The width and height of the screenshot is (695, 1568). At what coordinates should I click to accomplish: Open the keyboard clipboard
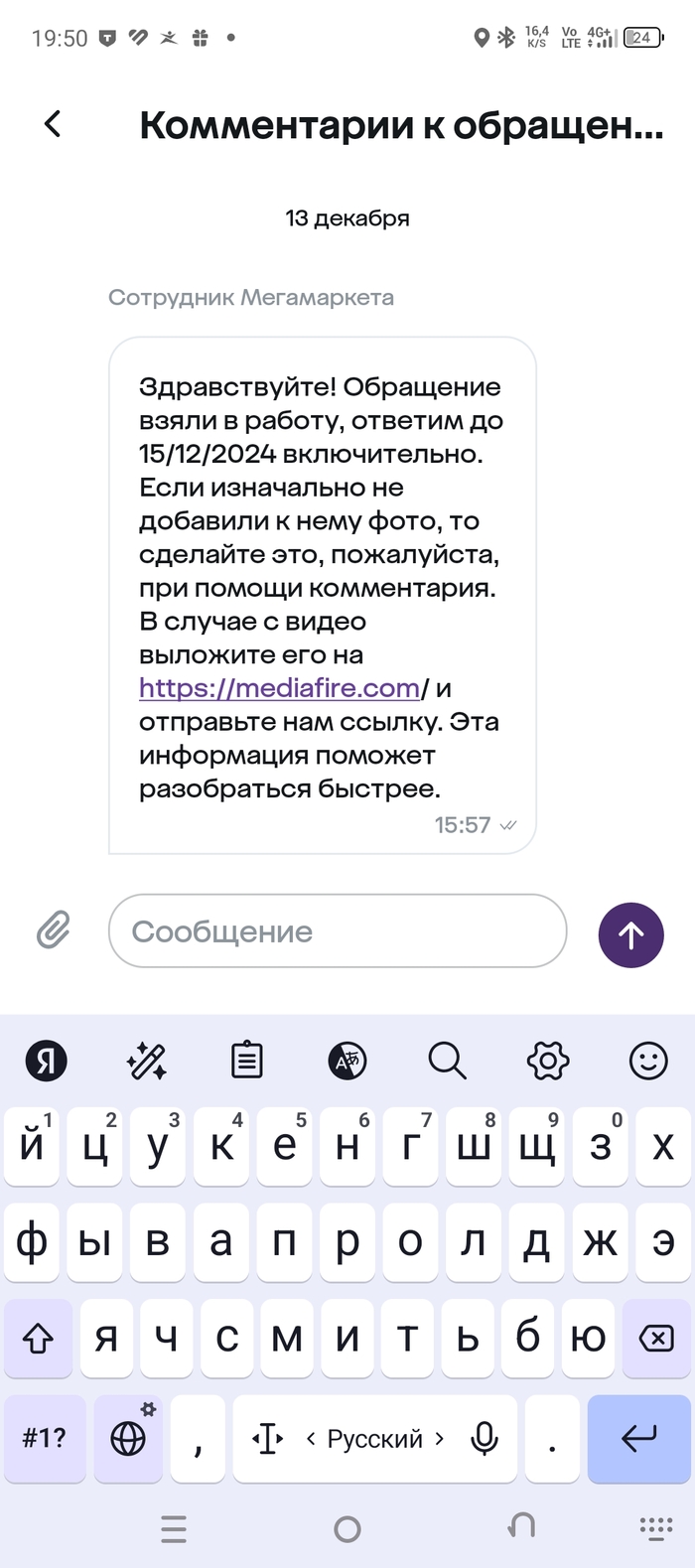click(x=246, y=1061)
